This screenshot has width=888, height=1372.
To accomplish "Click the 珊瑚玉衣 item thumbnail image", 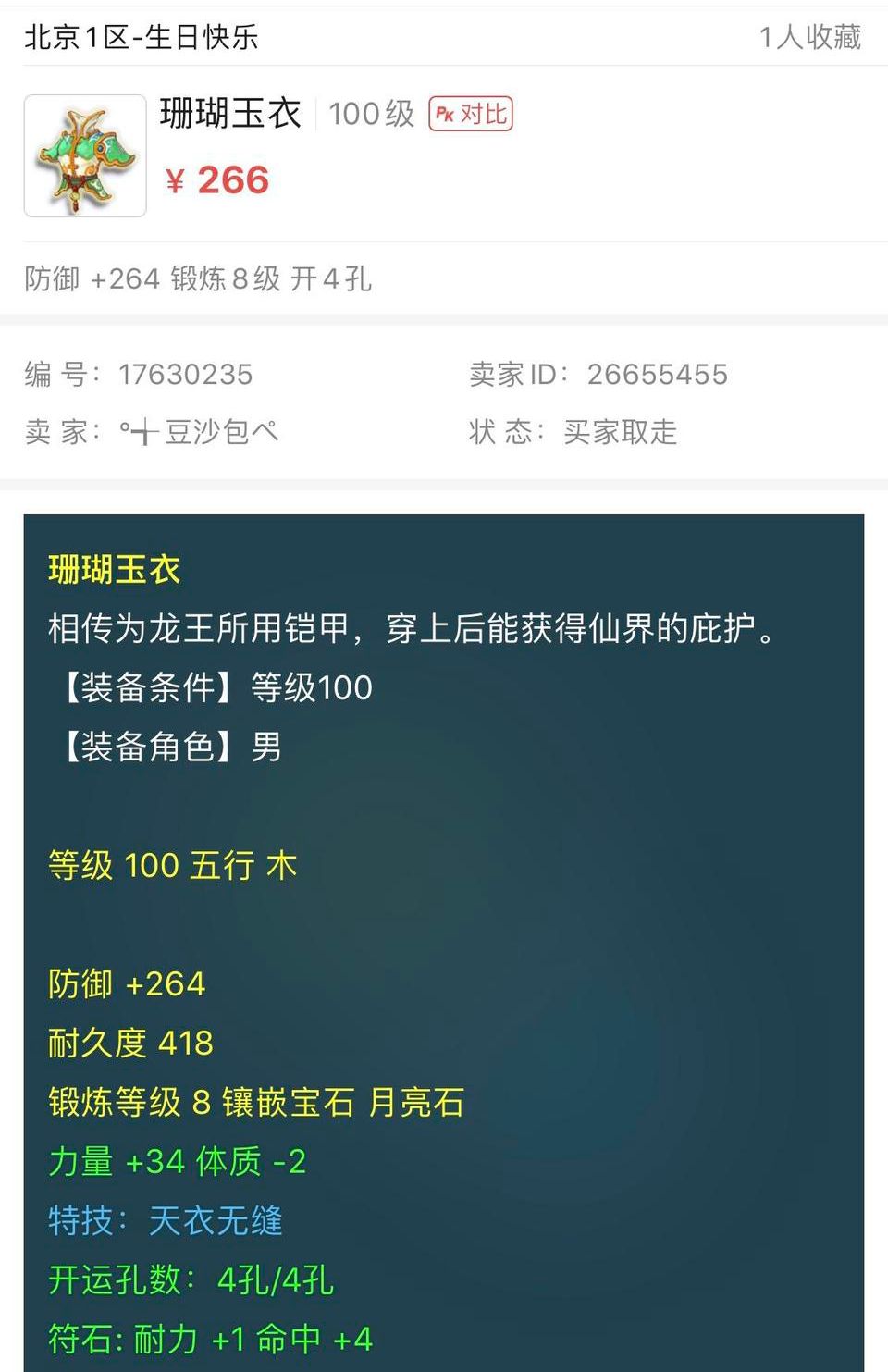I will coord(84,154).
